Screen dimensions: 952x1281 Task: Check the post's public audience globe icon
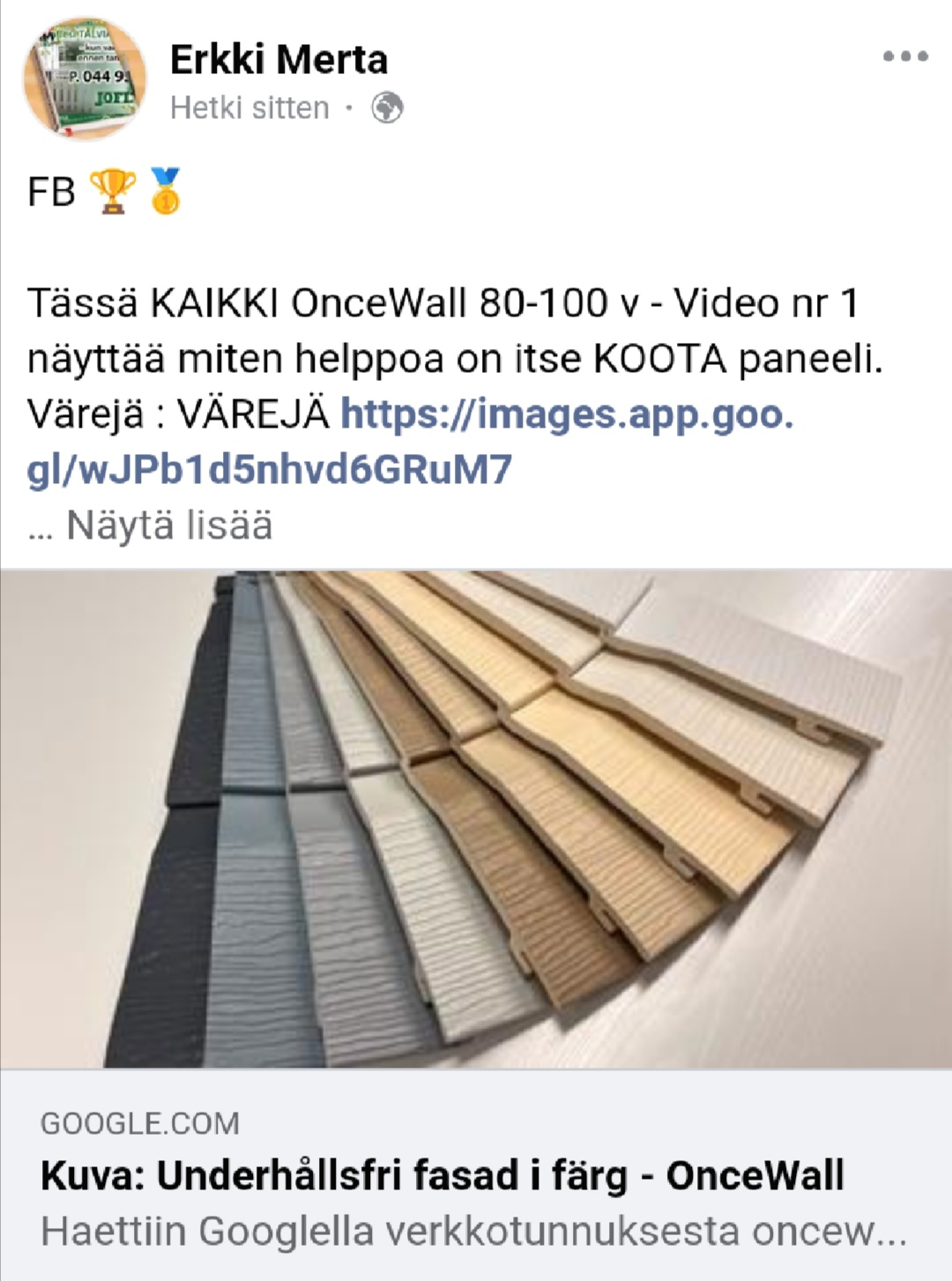tap(388, 108)
